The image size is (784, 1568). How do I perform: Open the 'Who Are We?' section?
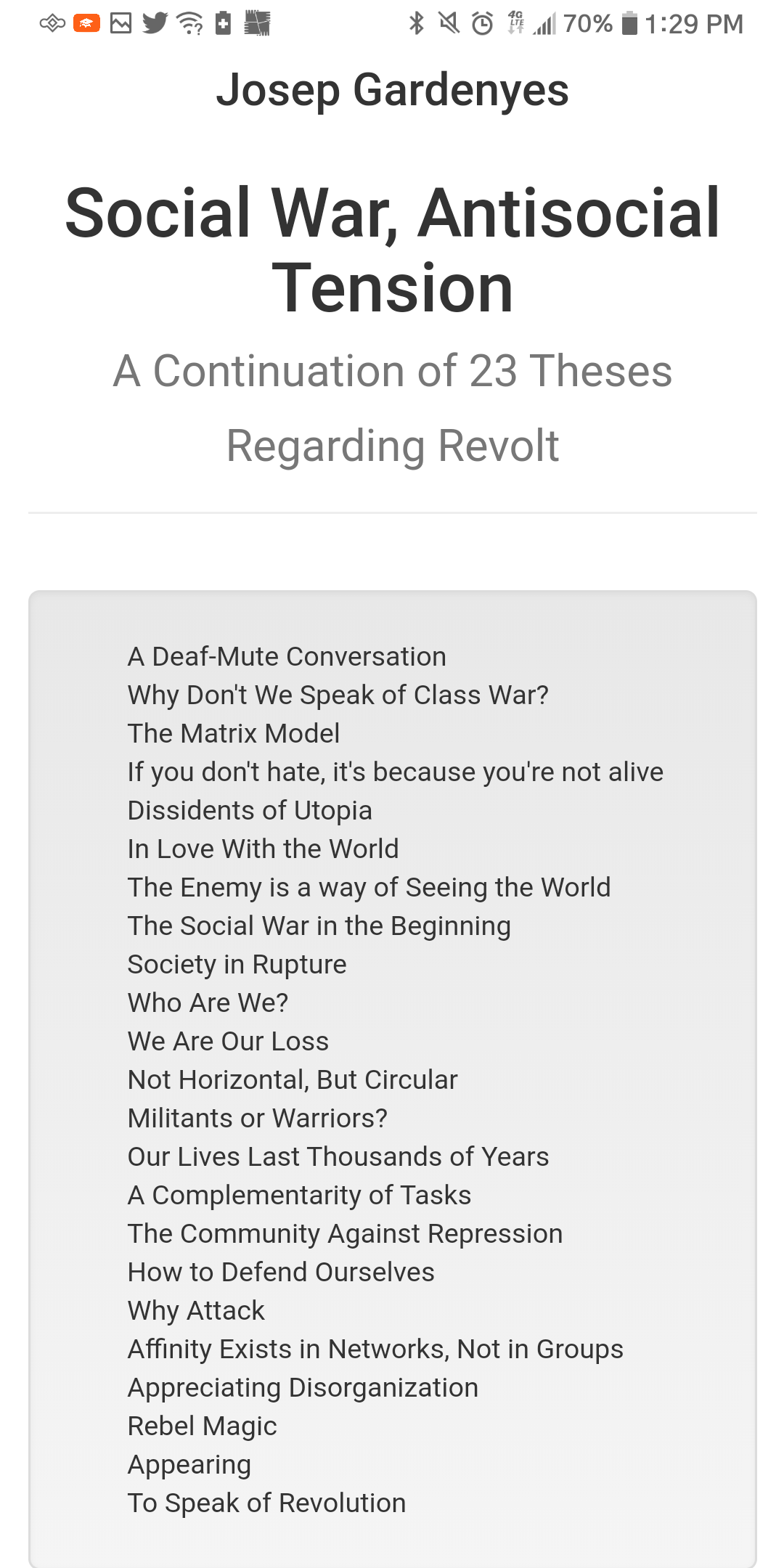(208, 1003)
